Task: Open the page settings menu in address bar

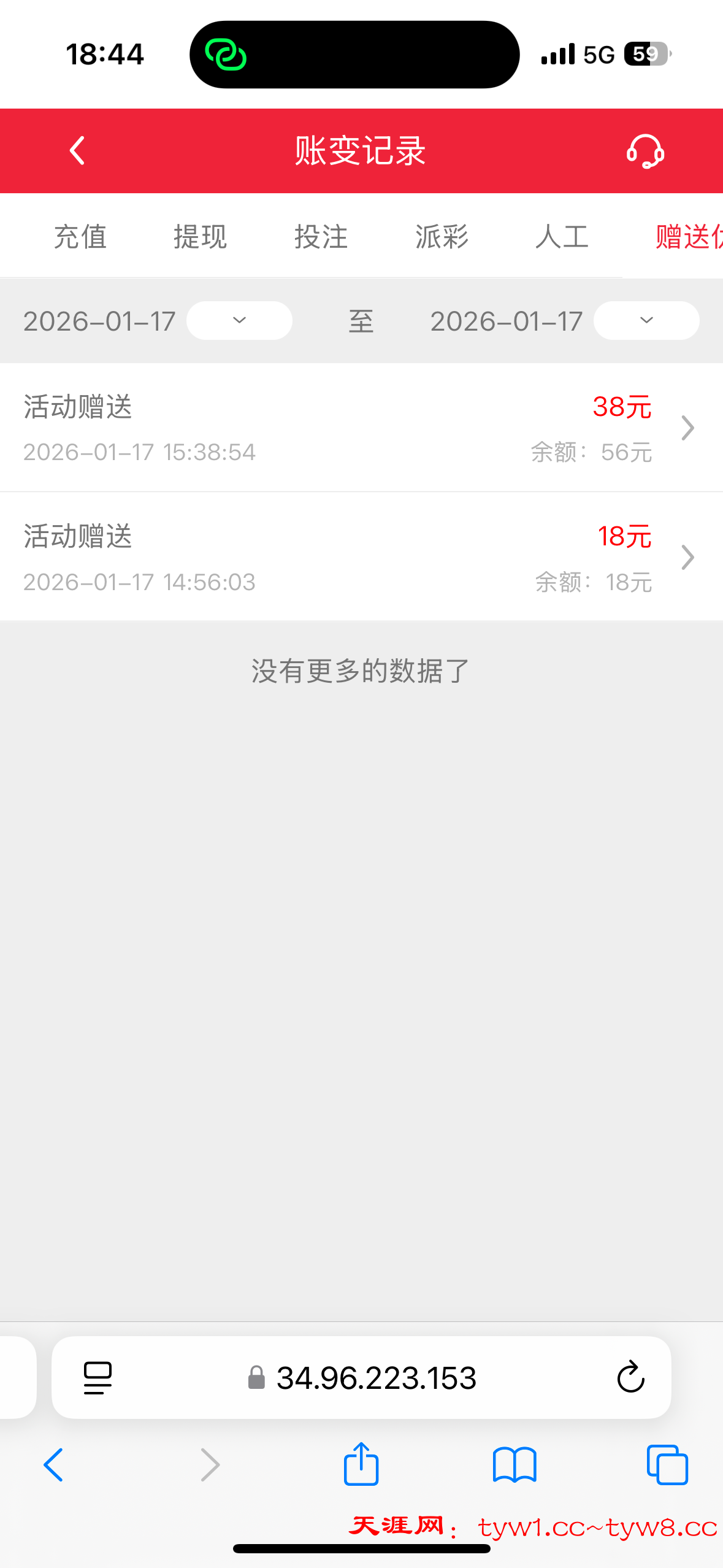Action: [x=98, y=1377]
